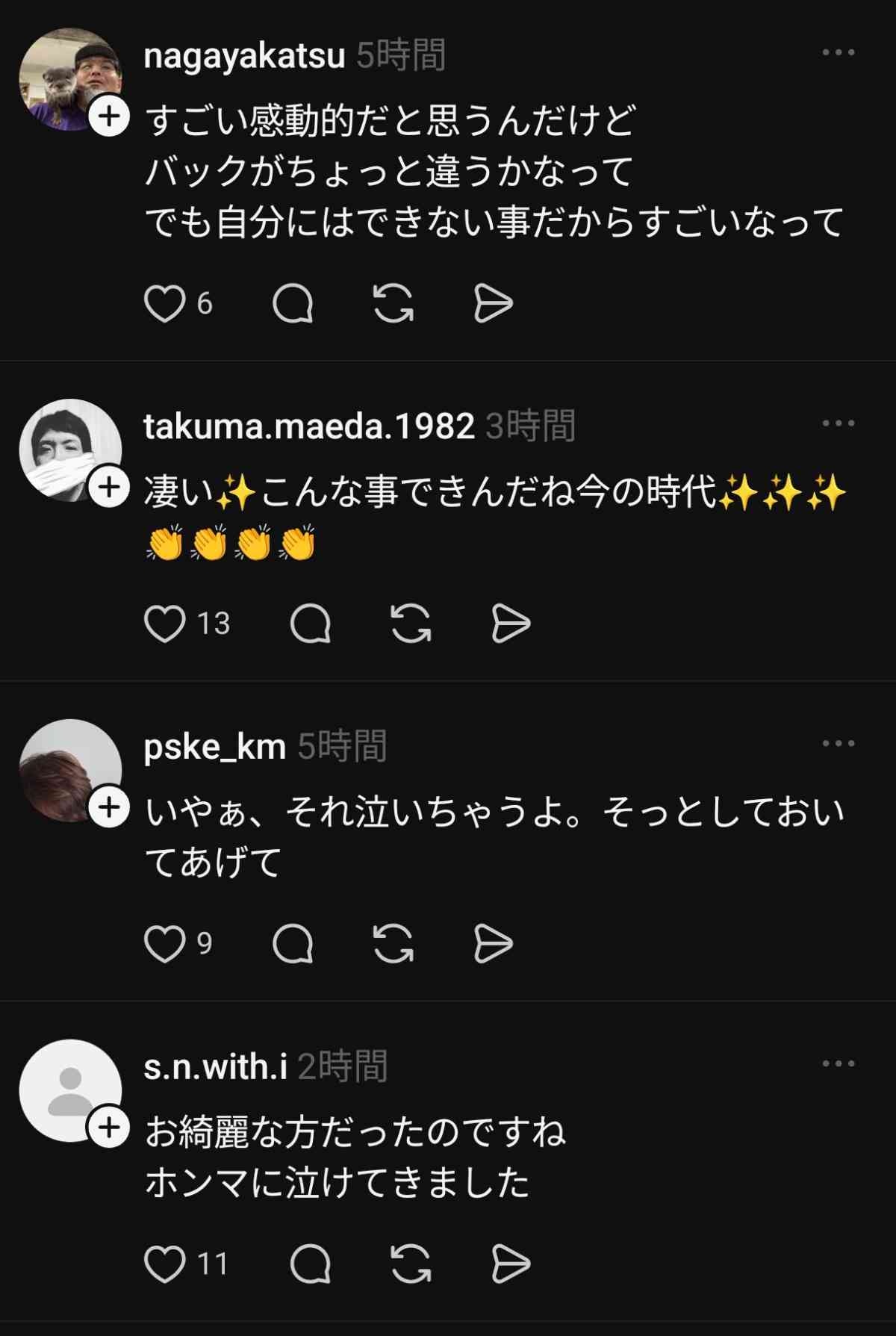Like nagayakatsu's comment
This screenshot has width=896, height=1336.
coord(164,304)
